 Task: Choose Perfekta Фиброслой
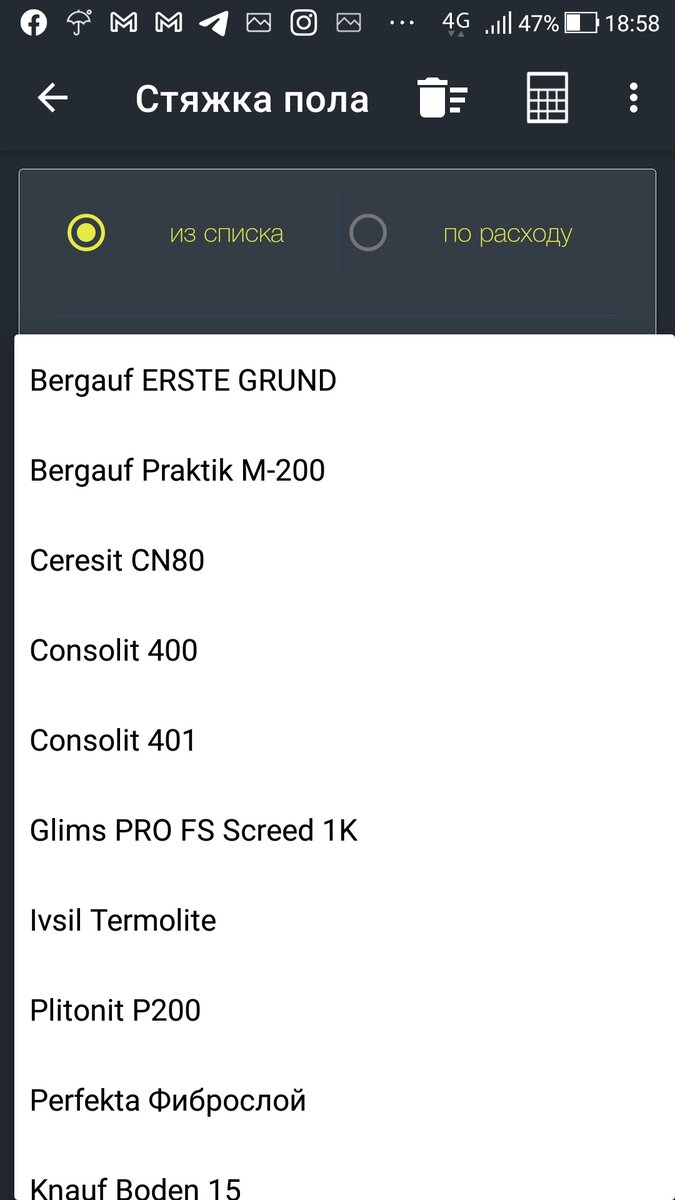point(344,1100)
